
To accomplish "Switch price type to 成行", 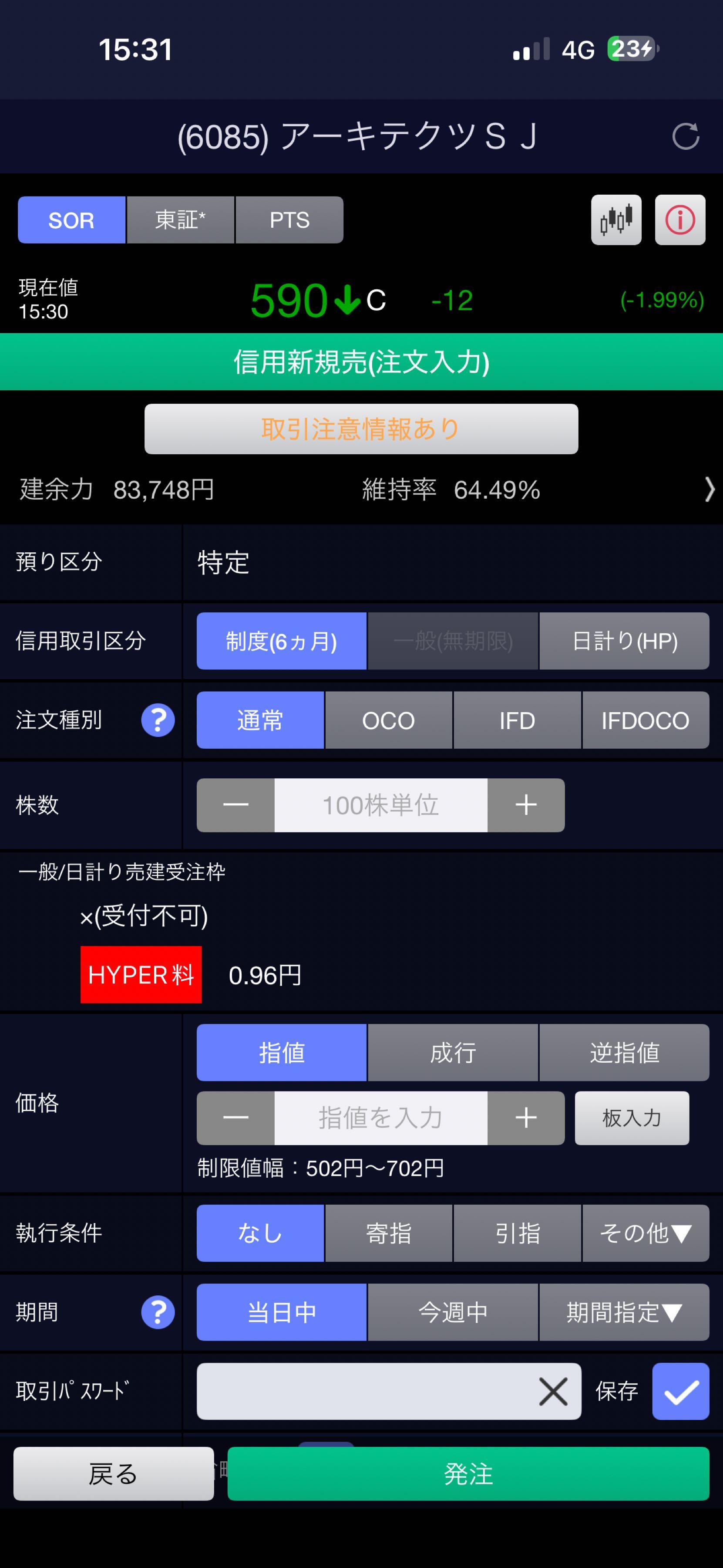I will click(452, 1052).
